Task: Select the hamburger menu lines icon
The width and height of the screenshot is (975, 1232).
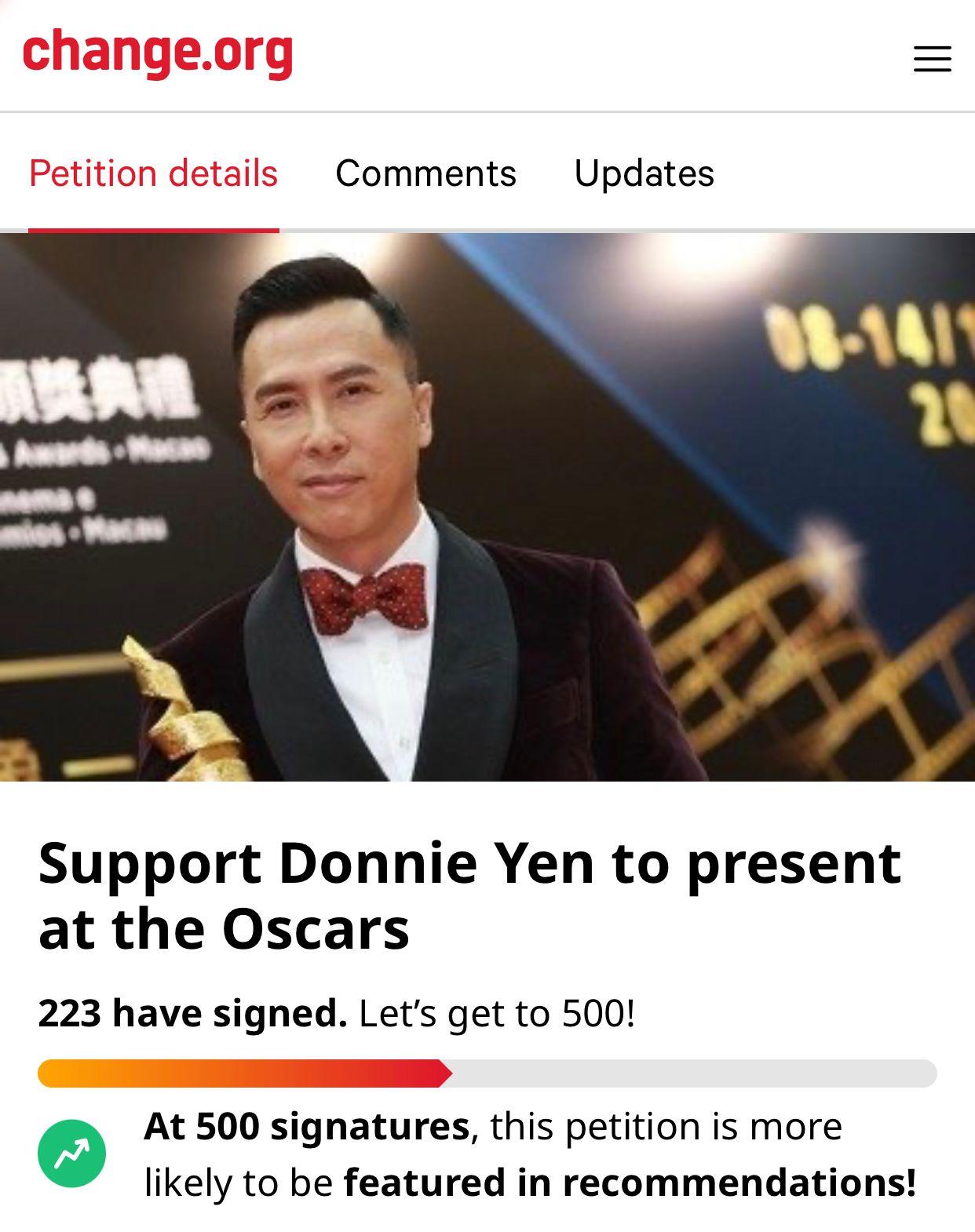Action: [931, 59]
